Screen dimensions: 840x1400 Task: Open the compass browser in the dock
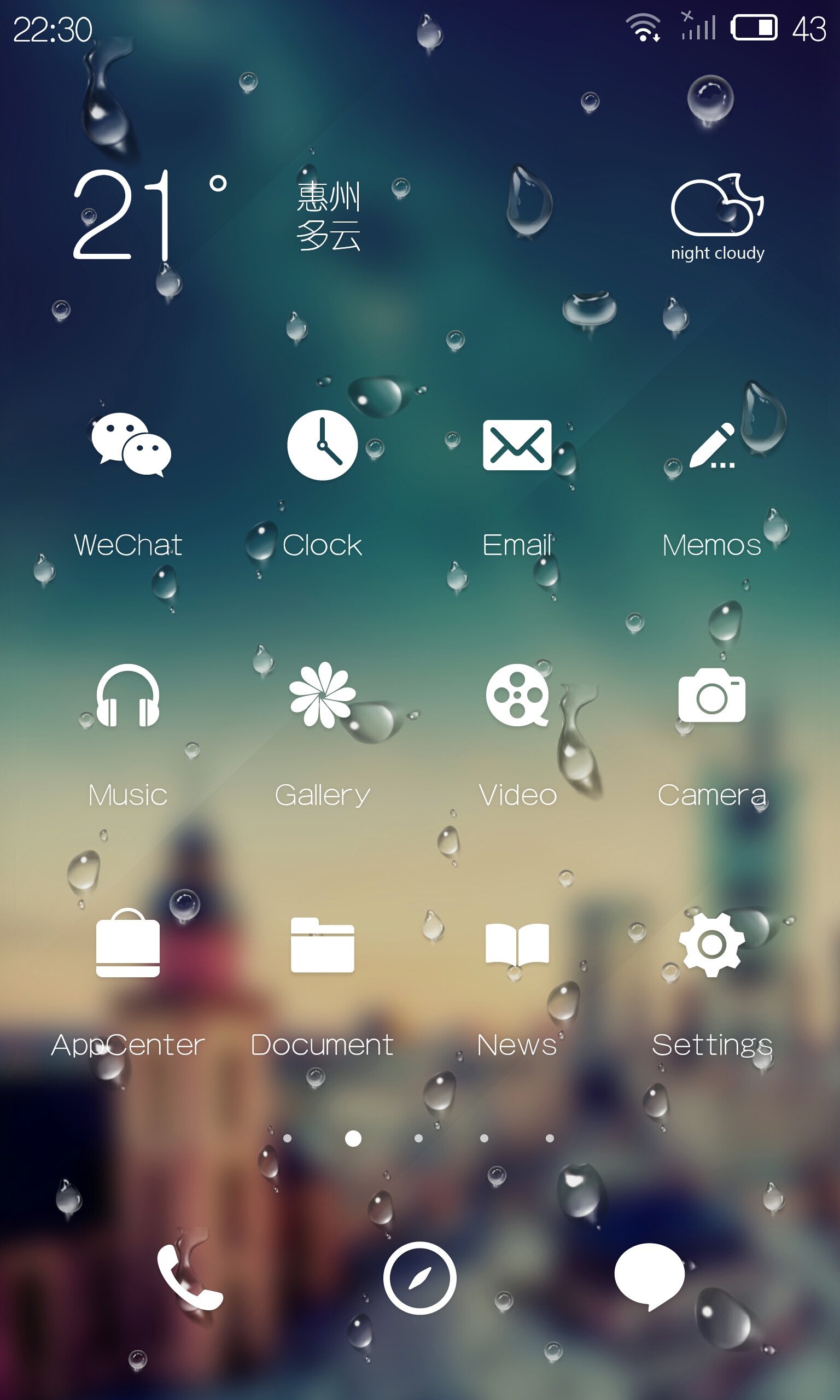[x=420, y=1277]
